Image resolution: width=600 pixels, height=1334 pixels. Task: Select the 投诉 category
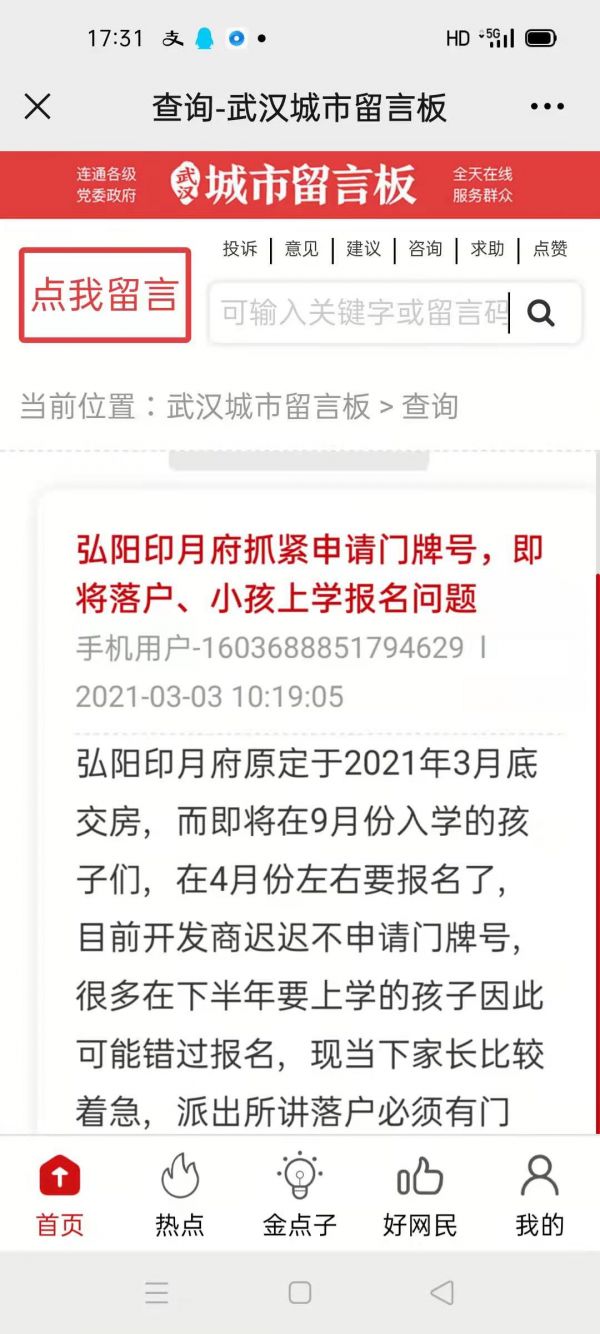point(240,249)
